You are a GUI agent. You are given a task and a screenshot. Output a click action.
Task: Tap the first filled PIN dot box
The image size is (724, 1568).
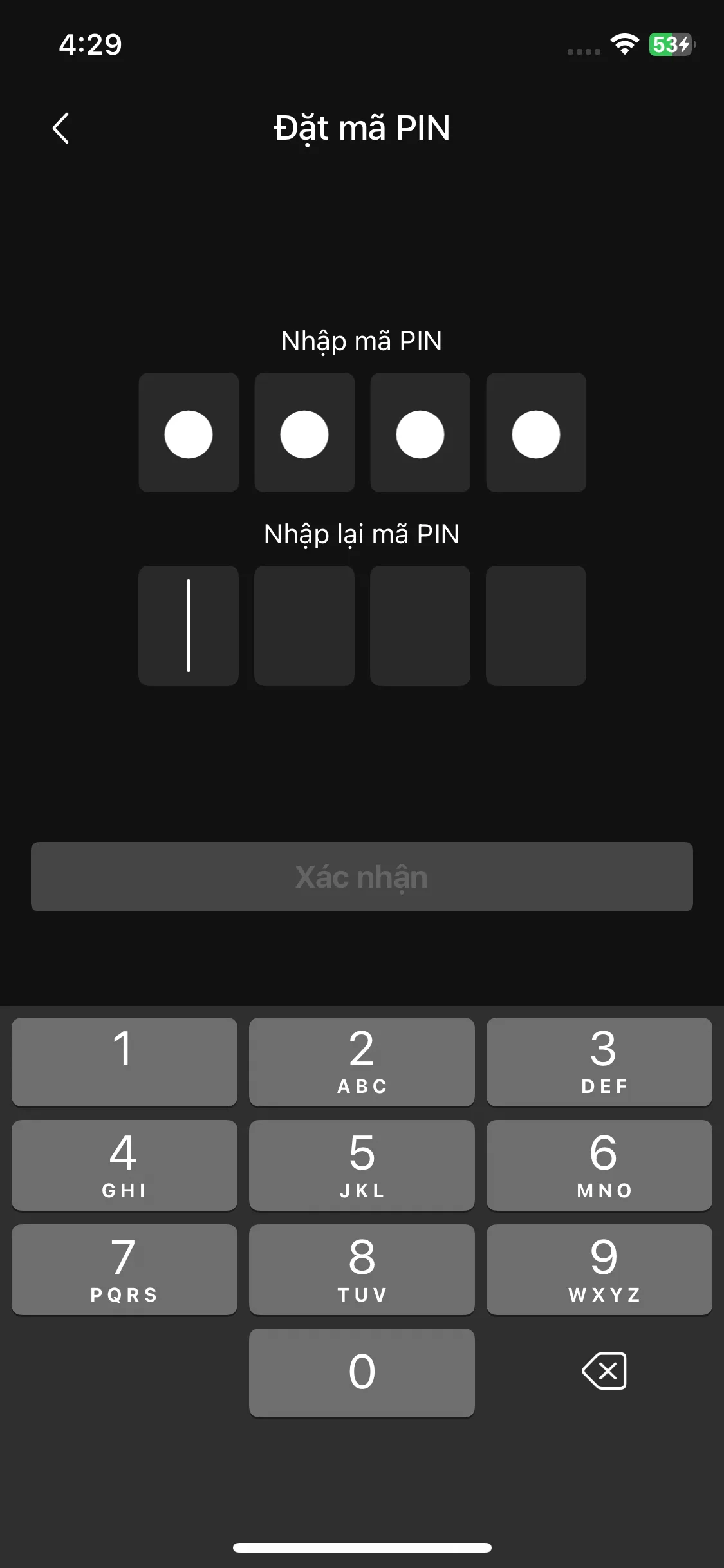point(189,433)
